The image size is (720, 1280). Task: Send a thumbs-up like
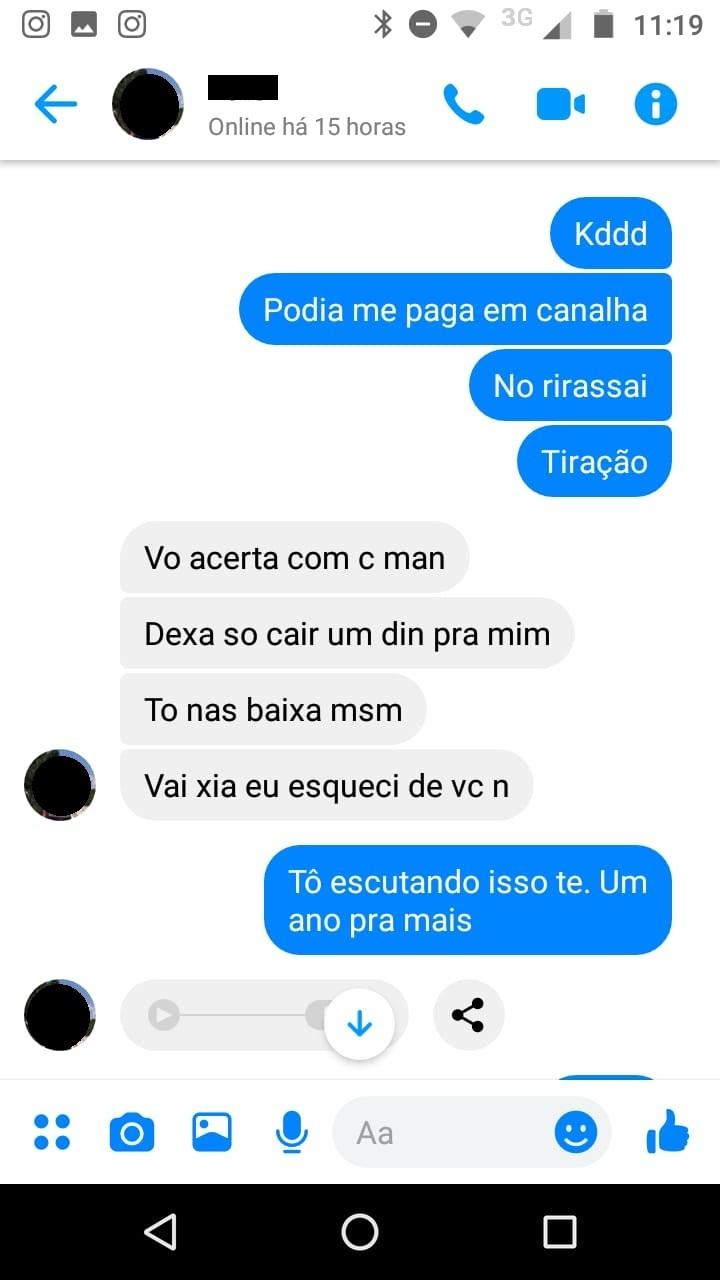(x=668, y=1133)
